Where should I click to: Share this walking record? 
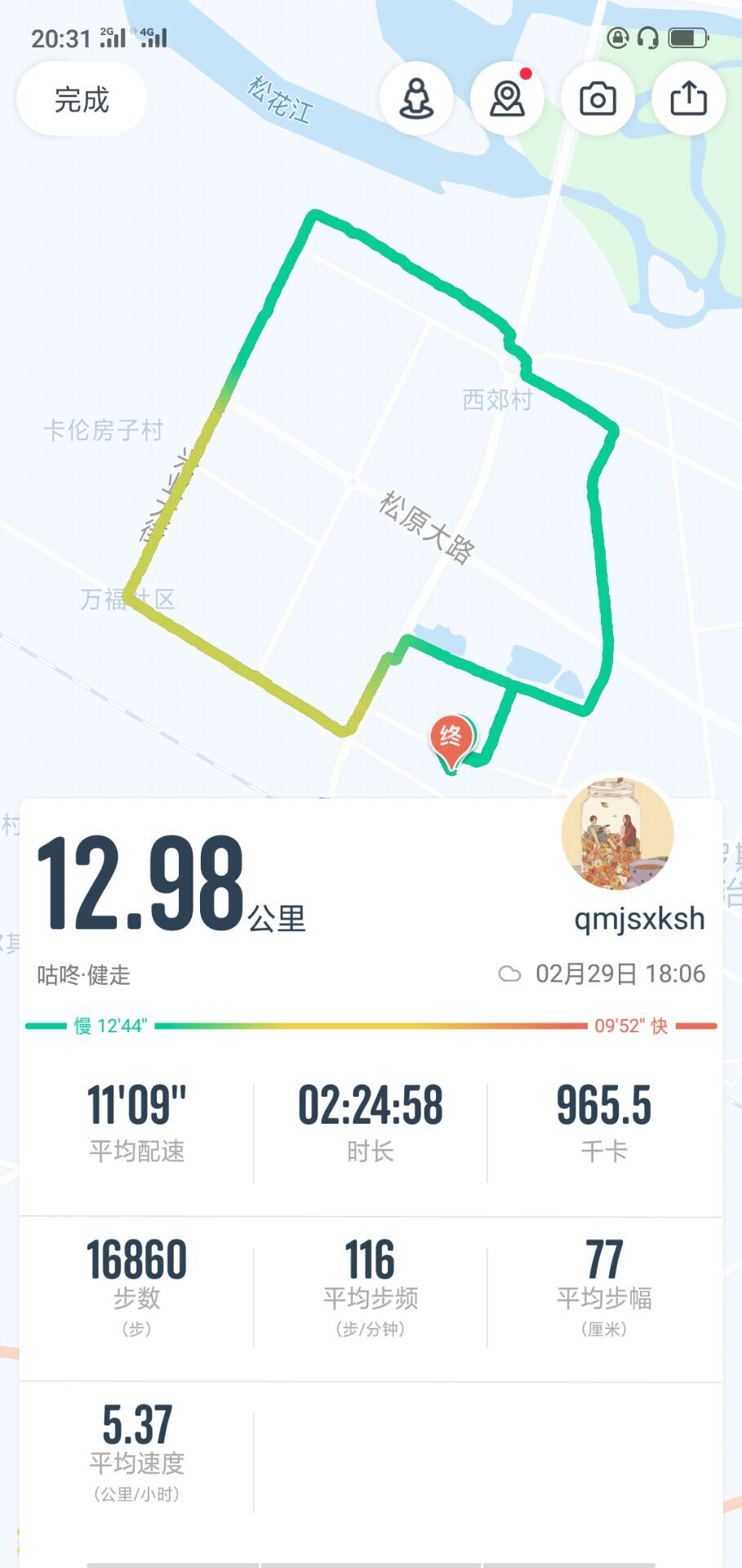click(688, 100)
